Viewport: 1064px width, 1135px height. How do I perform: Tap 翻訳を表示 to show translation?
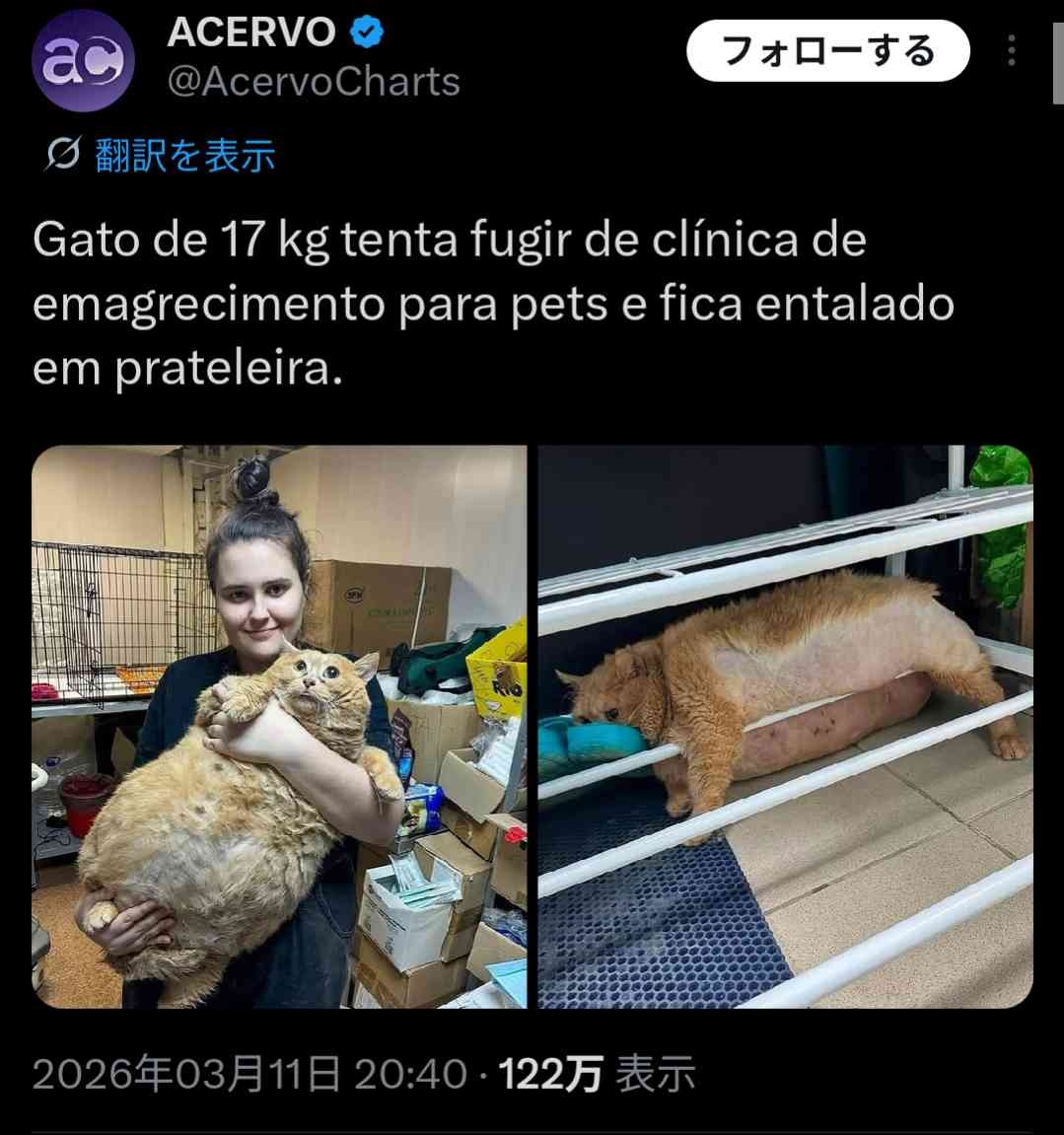pyautogui.click(x=184, y=156)
